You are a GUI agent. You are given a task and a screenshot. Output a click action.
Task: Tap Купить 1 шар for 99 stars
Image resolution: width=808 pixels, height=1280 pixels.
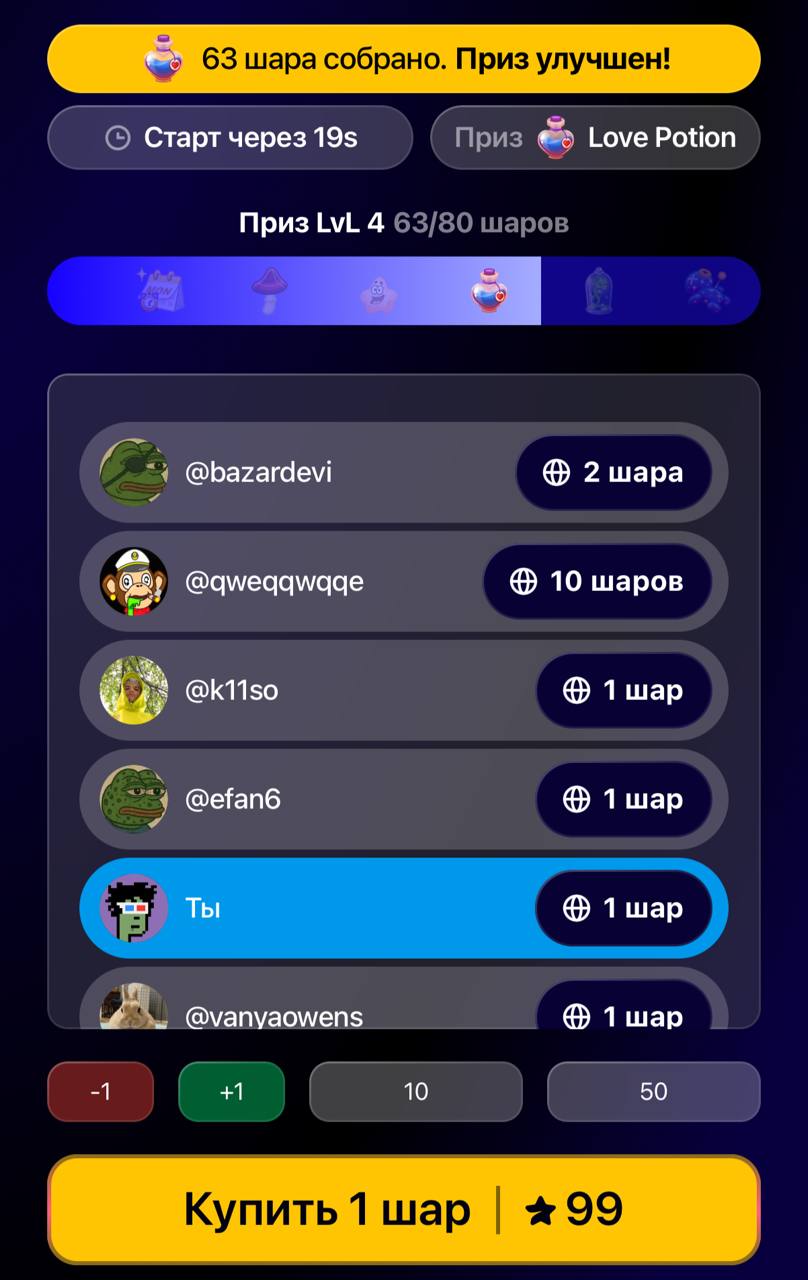coord(403,1209)
